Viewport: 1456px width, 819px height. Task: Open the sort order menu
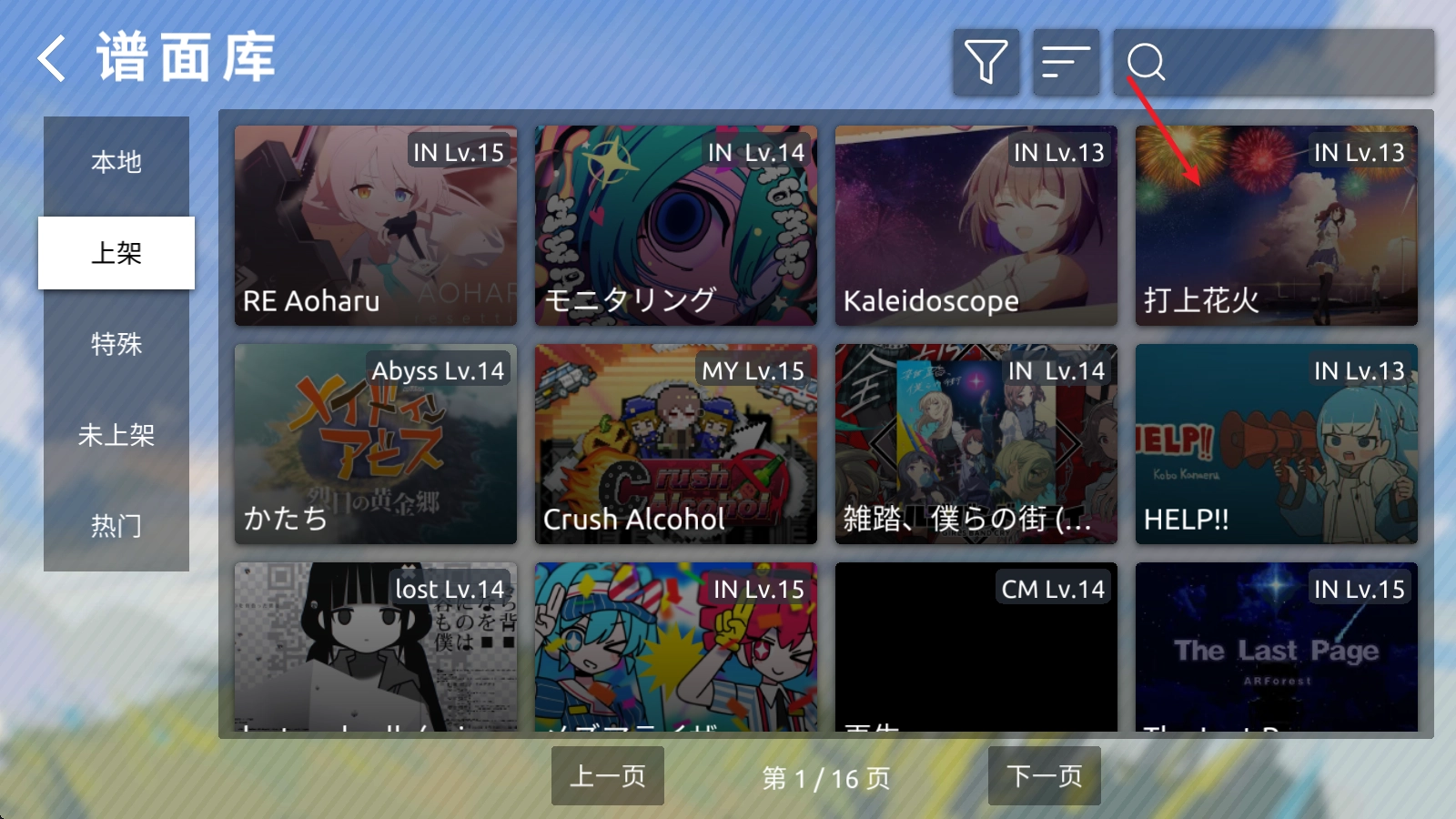click(x=1066, y=62)
